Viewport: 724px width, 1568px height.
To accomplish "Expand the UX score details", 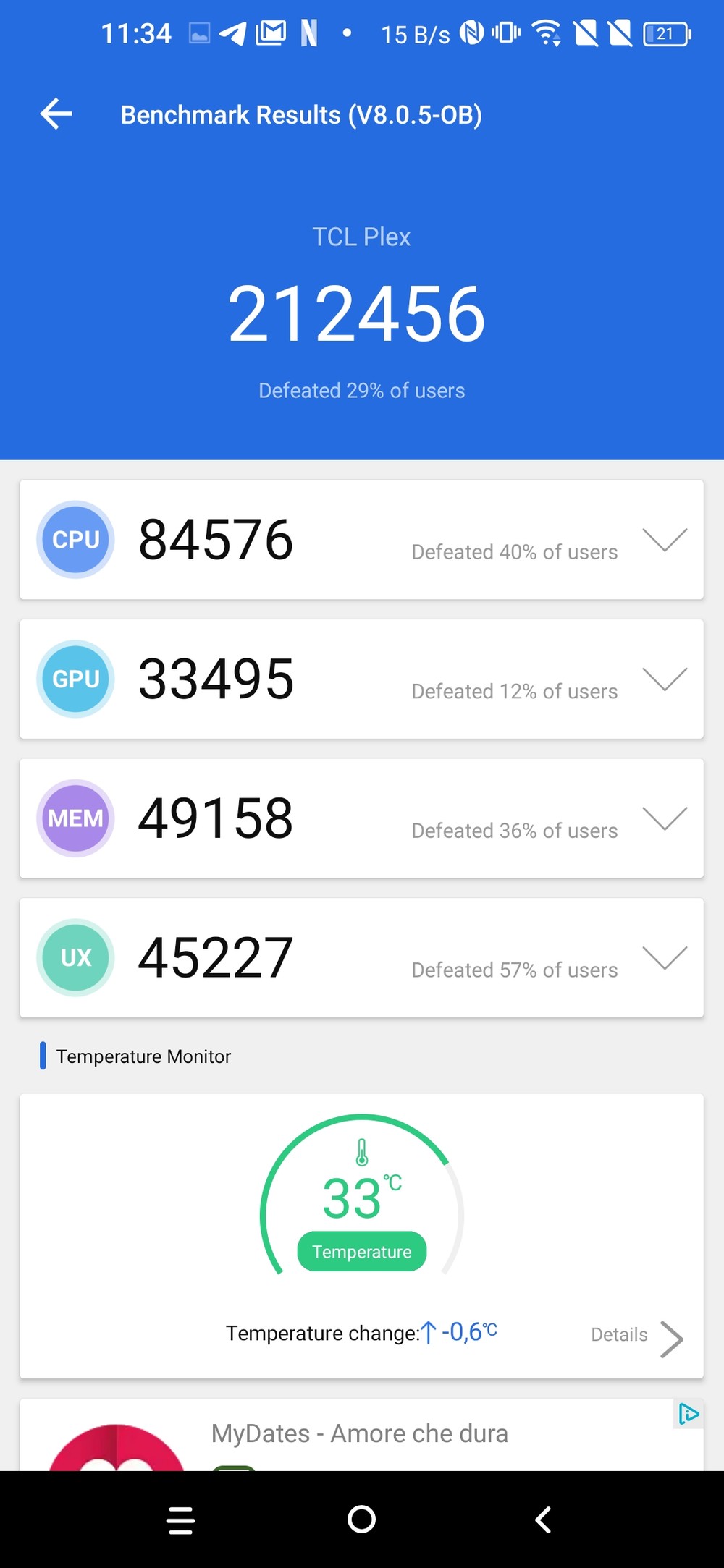I will [x=664, y=958].
